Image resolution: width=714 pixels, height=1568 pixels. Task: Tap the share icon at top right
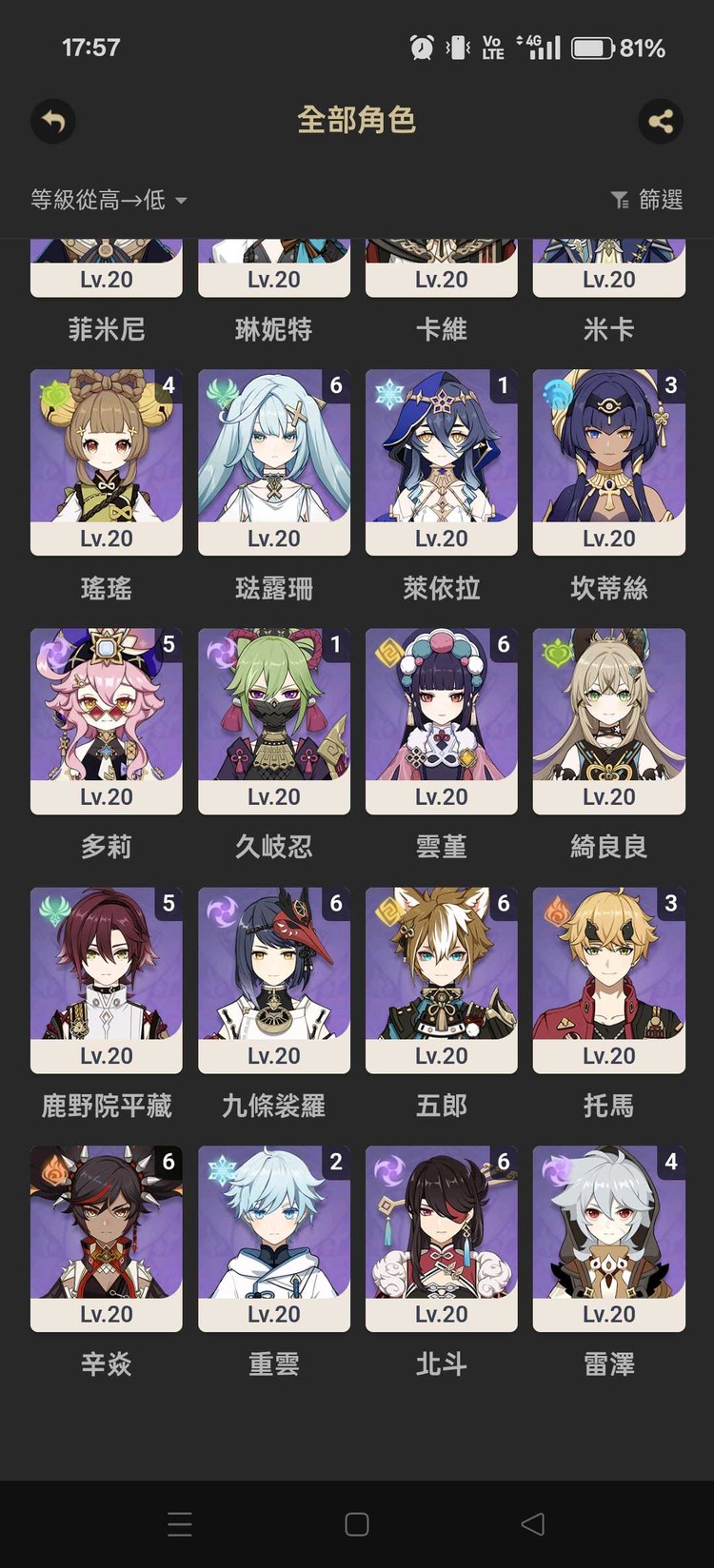[x=661, y=121]
